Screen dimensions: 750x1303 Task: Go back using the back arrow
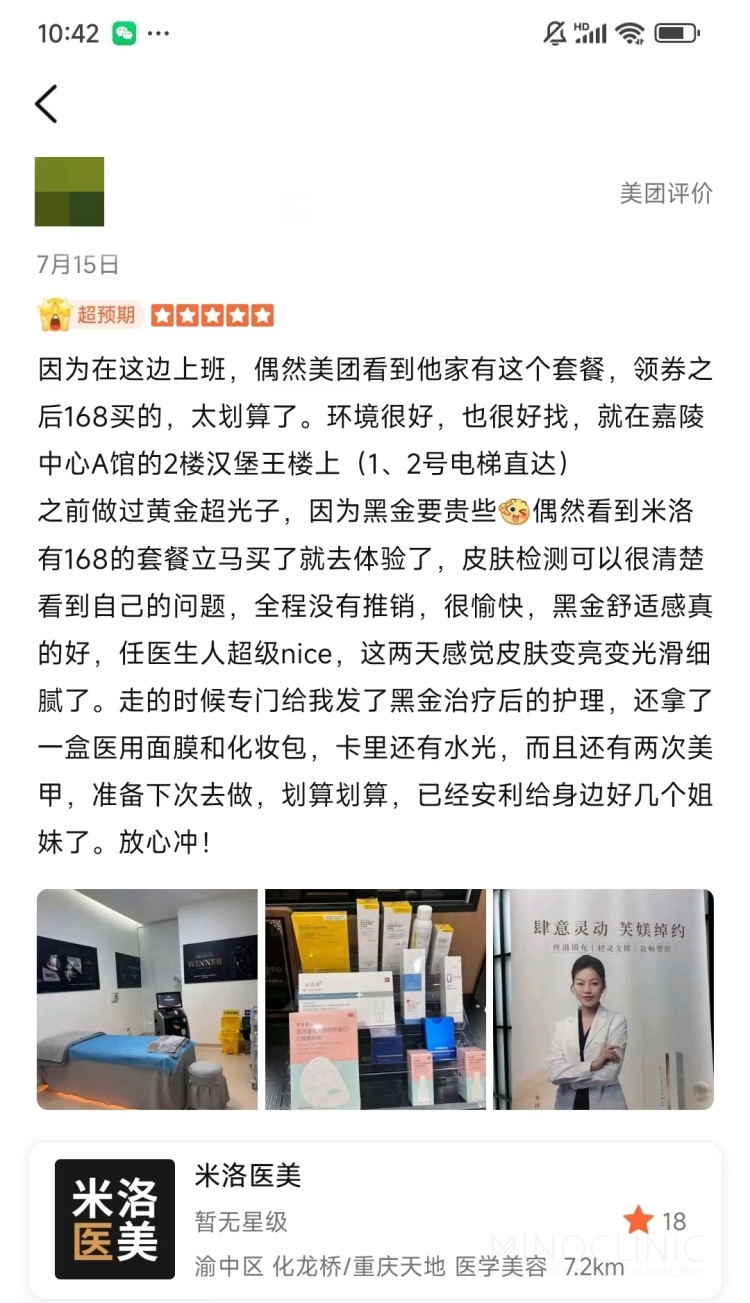[47, 104]
